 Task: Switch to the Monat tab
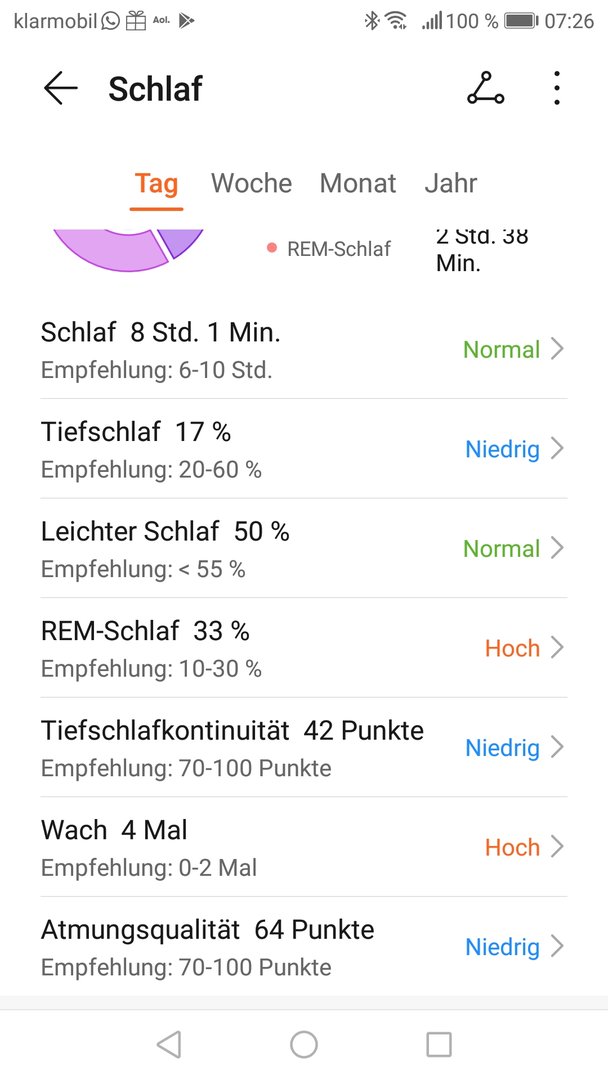point(358,183)
